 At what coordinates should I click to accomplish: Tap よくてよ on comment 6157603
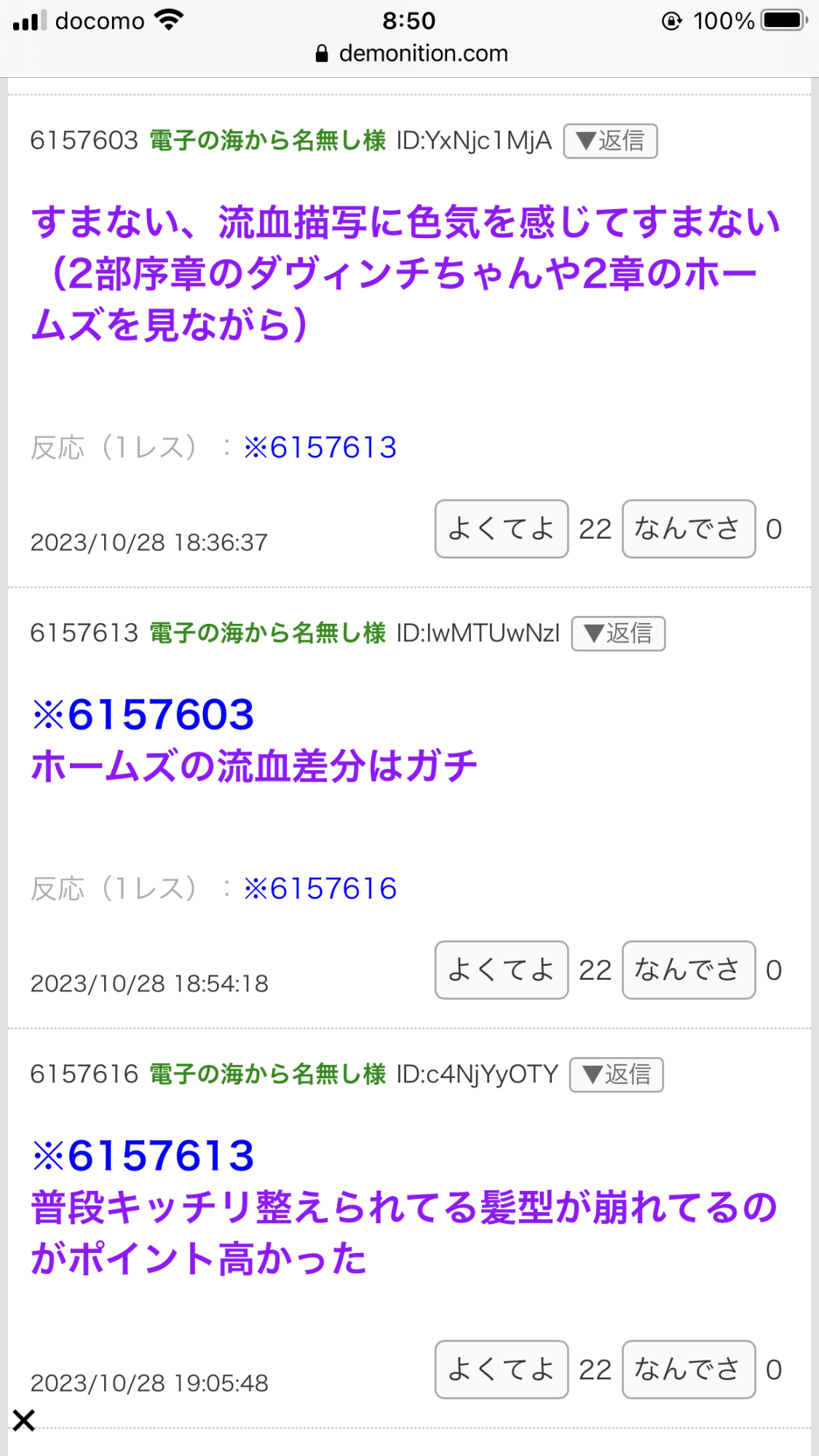click(x=501, y=529)
